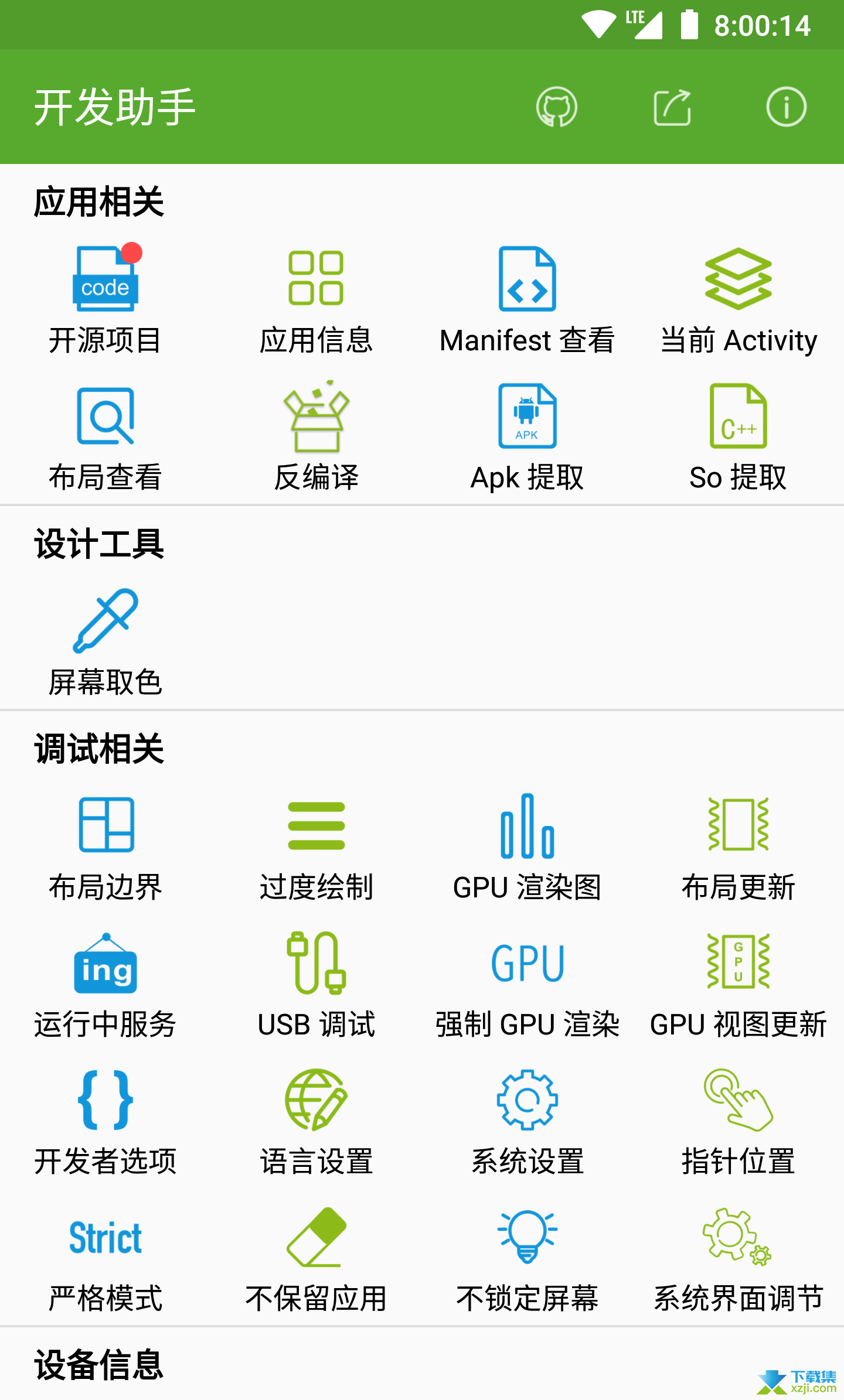Open USB 调试
Image resolution: width=844 pixels, height=1400 pixels.
click(316, 985)
